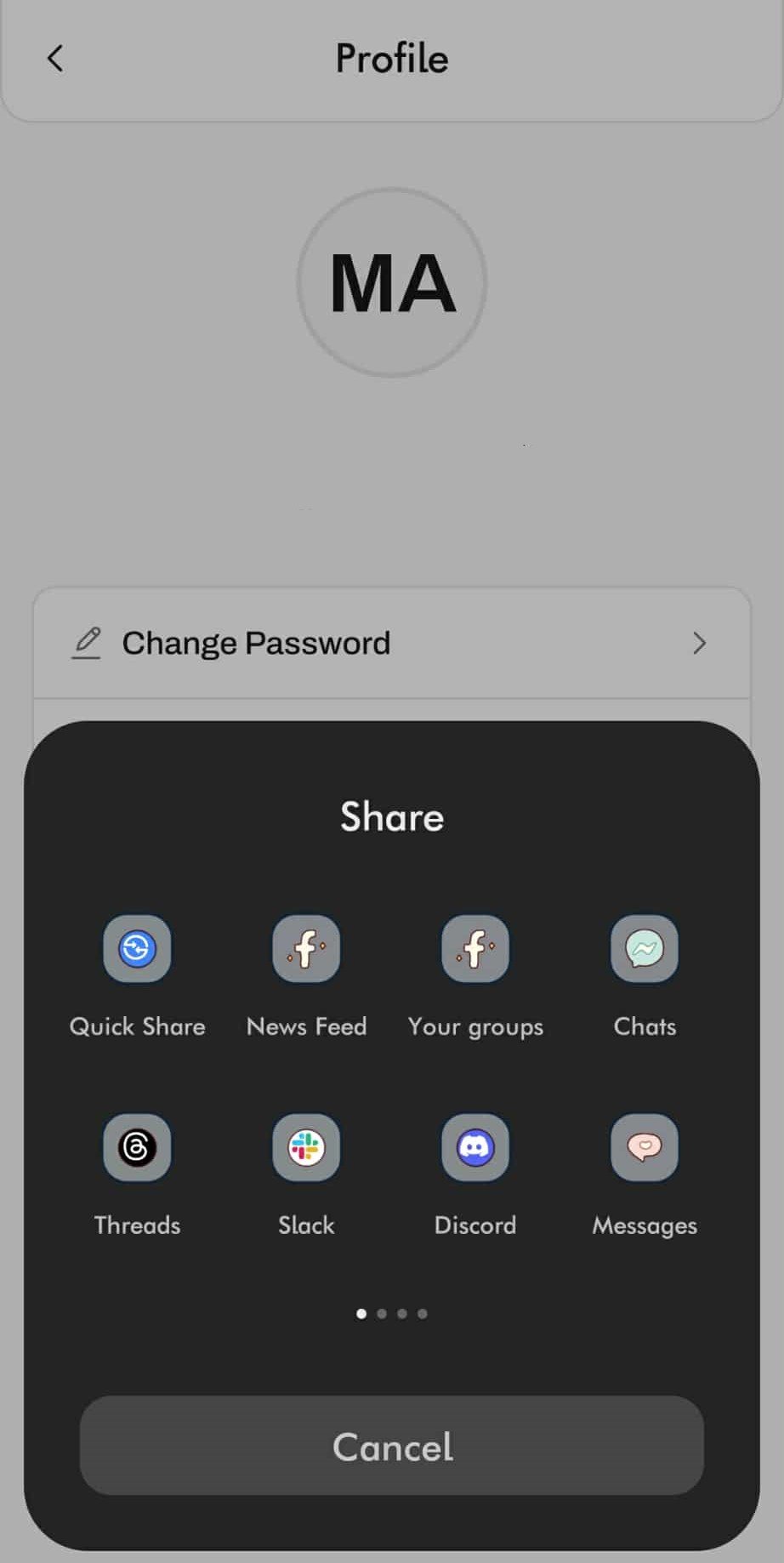Choose Discord to share
This screenshot has width=784, height=1563.
tap(475, 1147)
